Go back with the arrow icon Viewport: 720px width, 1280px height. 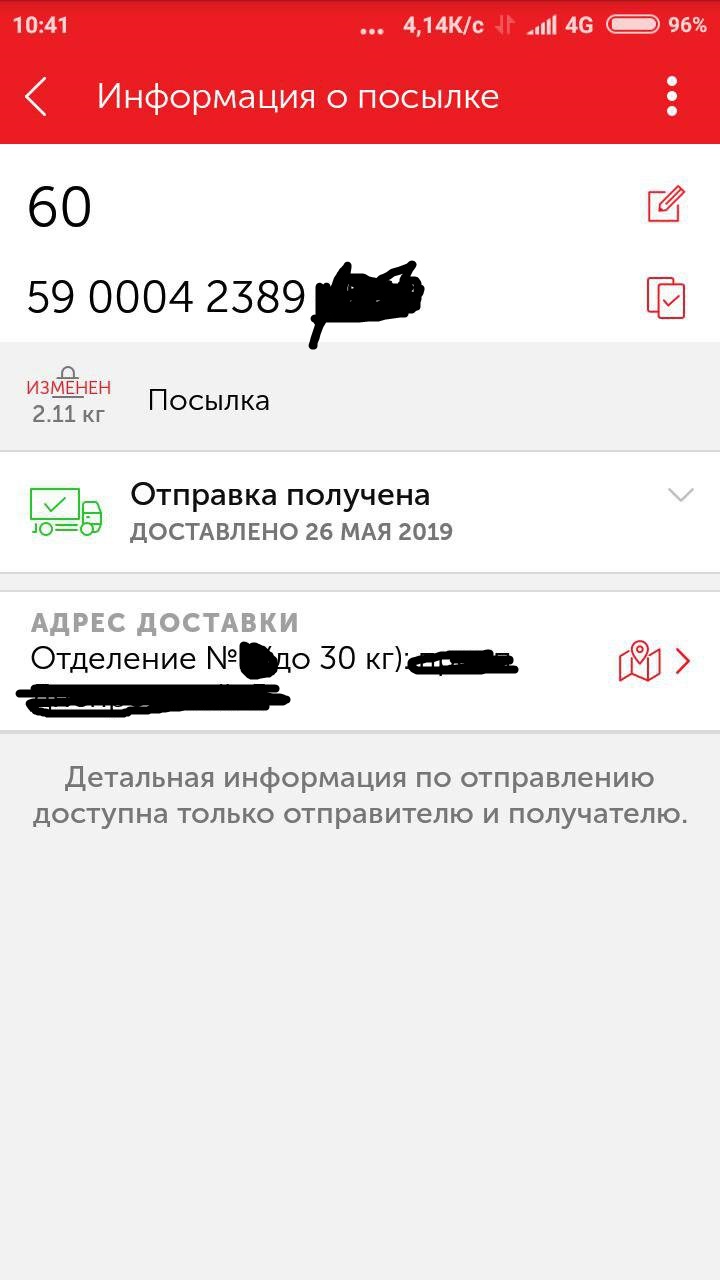coord(36,97)
